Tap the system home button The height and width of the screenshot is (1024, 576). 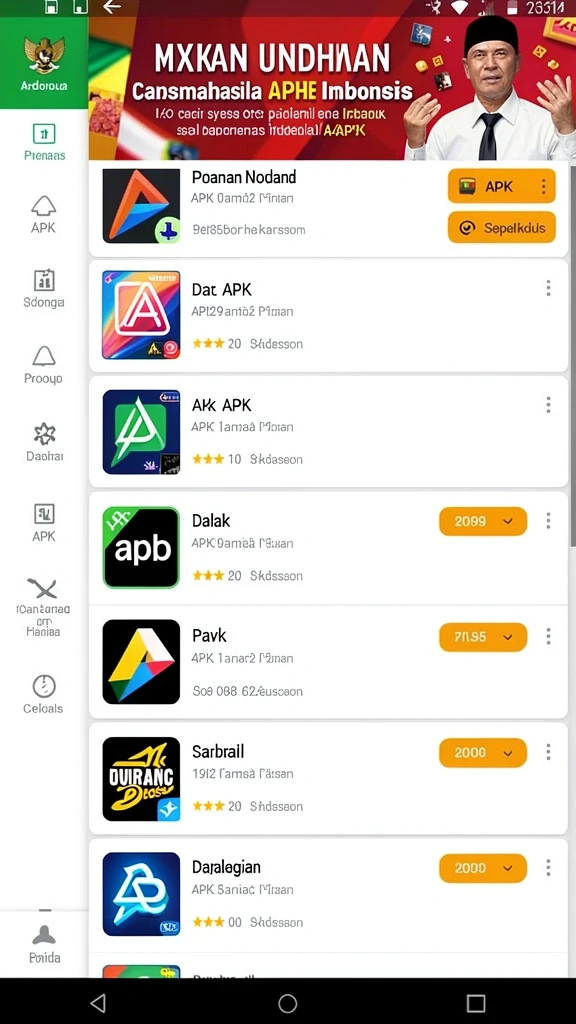[x=287, y=1002]
